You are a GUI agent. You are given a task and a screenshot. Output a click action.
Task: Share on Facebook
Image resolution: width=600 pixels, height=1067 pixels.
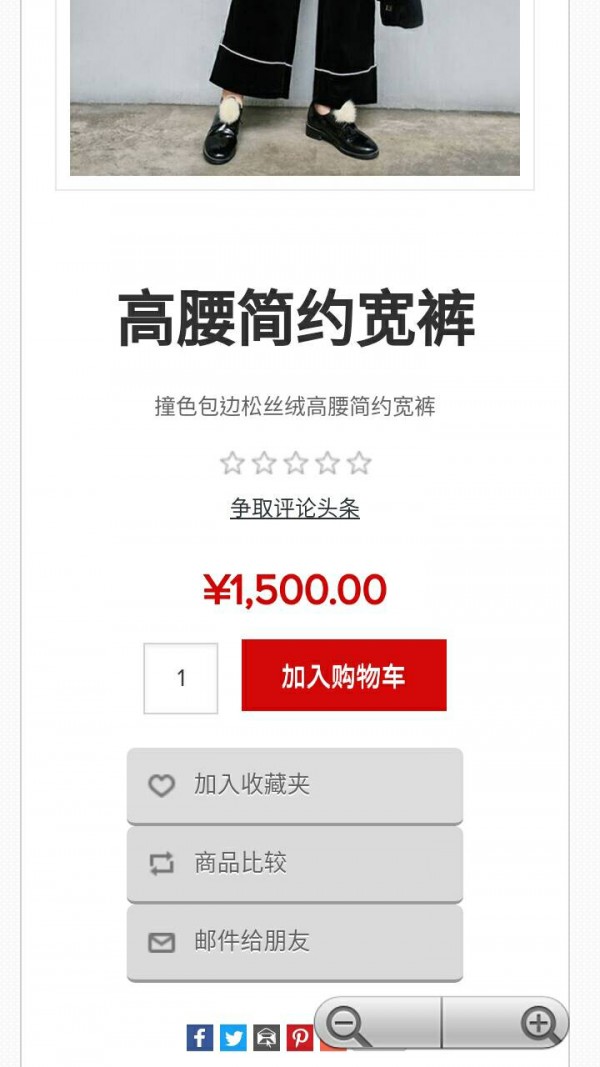click(200, 1038)
